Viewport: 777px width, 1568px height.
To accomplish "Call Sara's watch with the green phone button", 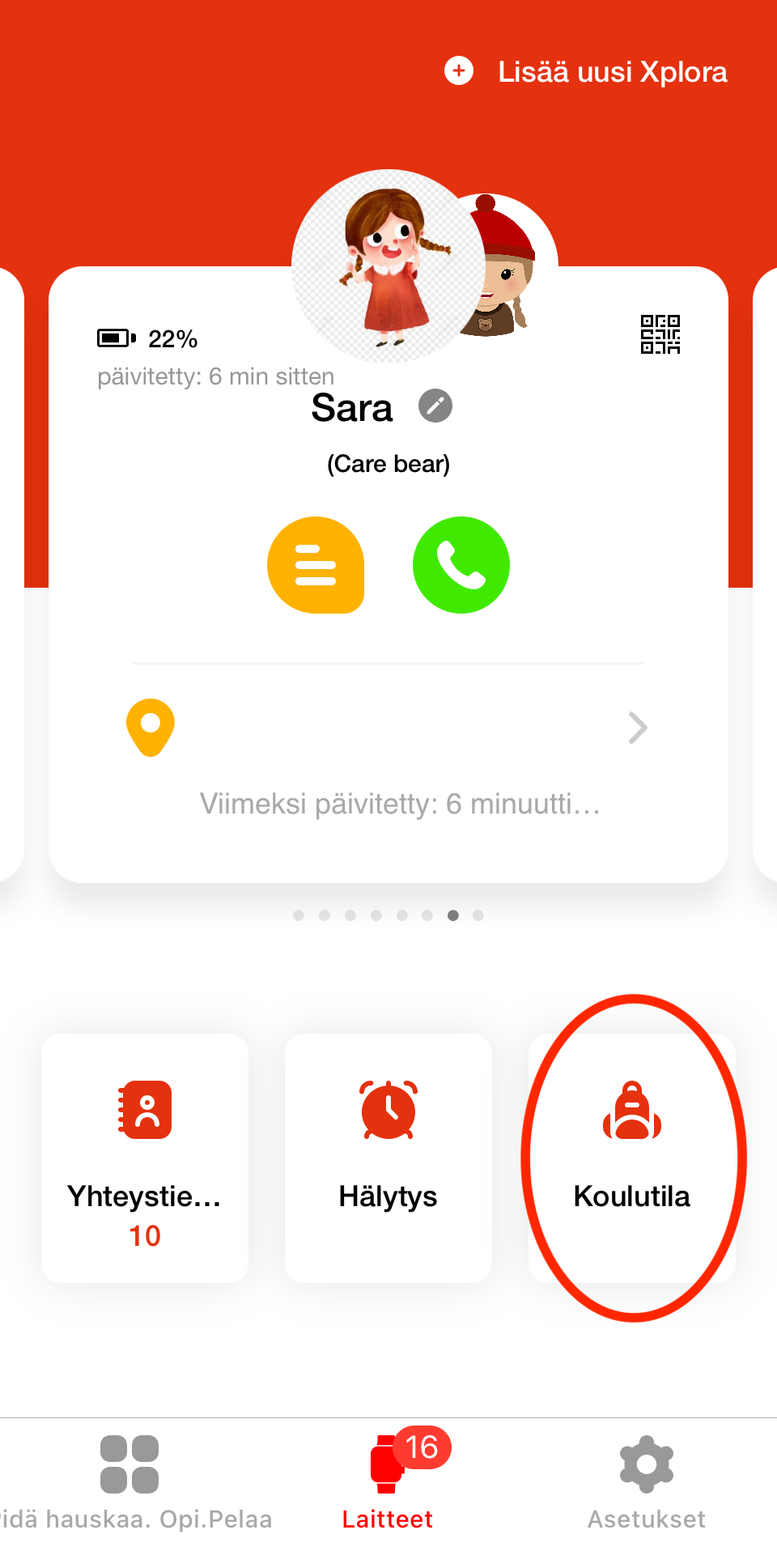I will (x=461, y=565).
